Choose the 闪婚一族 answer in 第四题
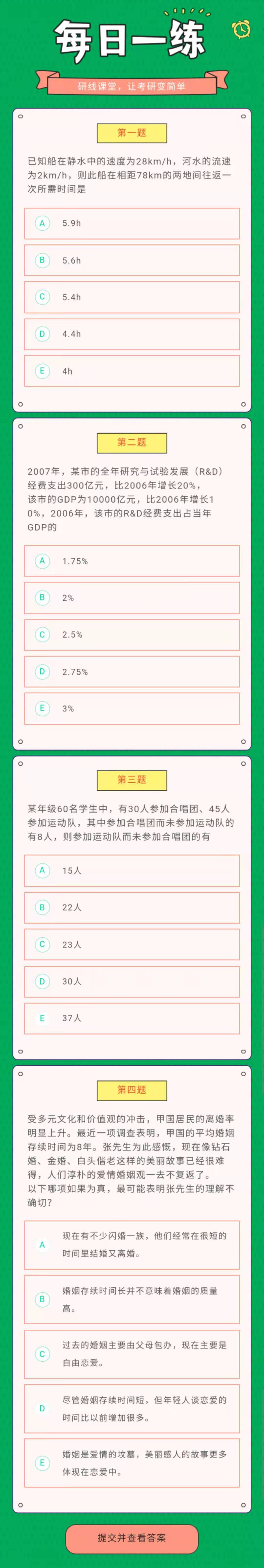 (132, 1245)
